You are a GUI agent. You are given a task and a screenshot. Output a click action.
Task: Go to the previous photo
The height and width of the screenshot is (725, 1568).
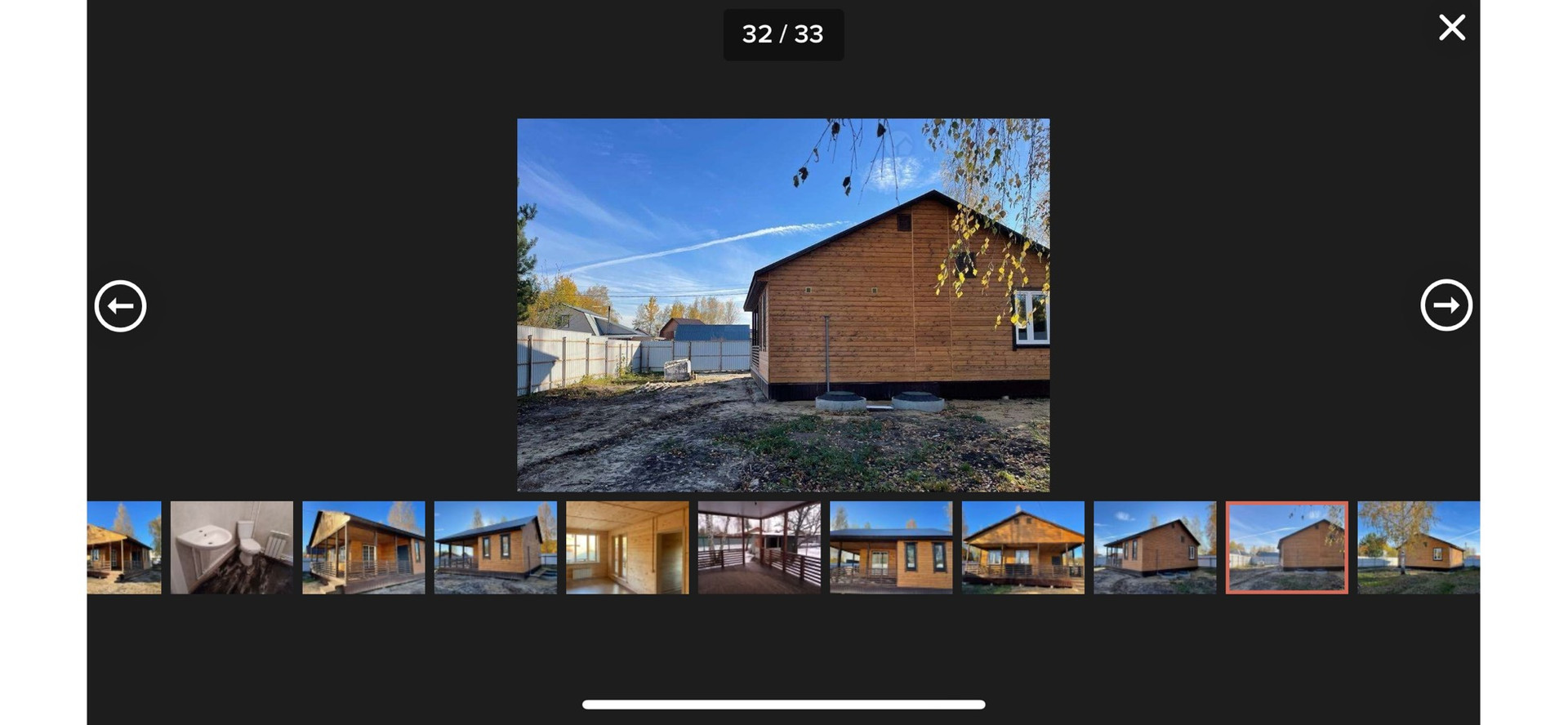pyautogui.click(x=120, y=306)
